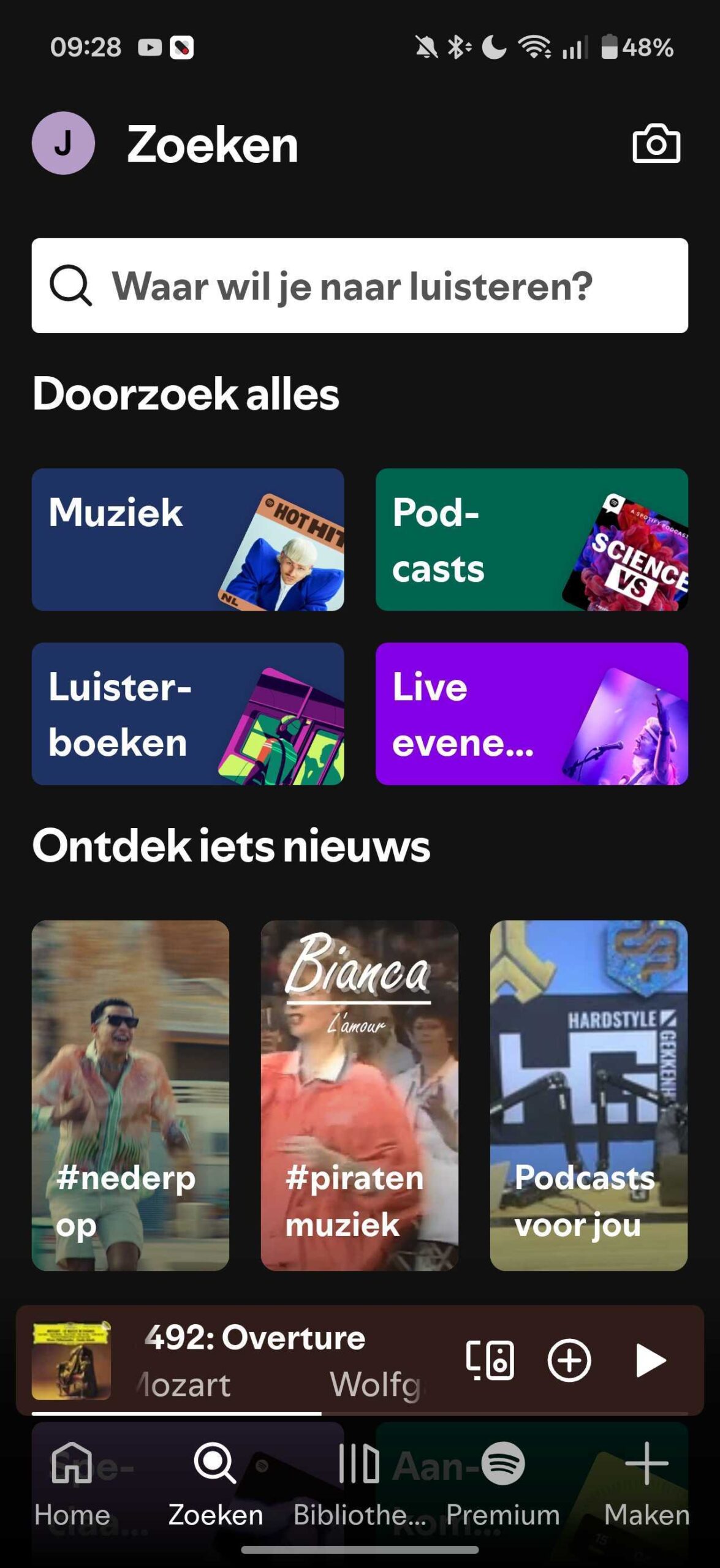Open the Luisterboeken category
This screenshot has width=720, height=1568.
point(188,714)
